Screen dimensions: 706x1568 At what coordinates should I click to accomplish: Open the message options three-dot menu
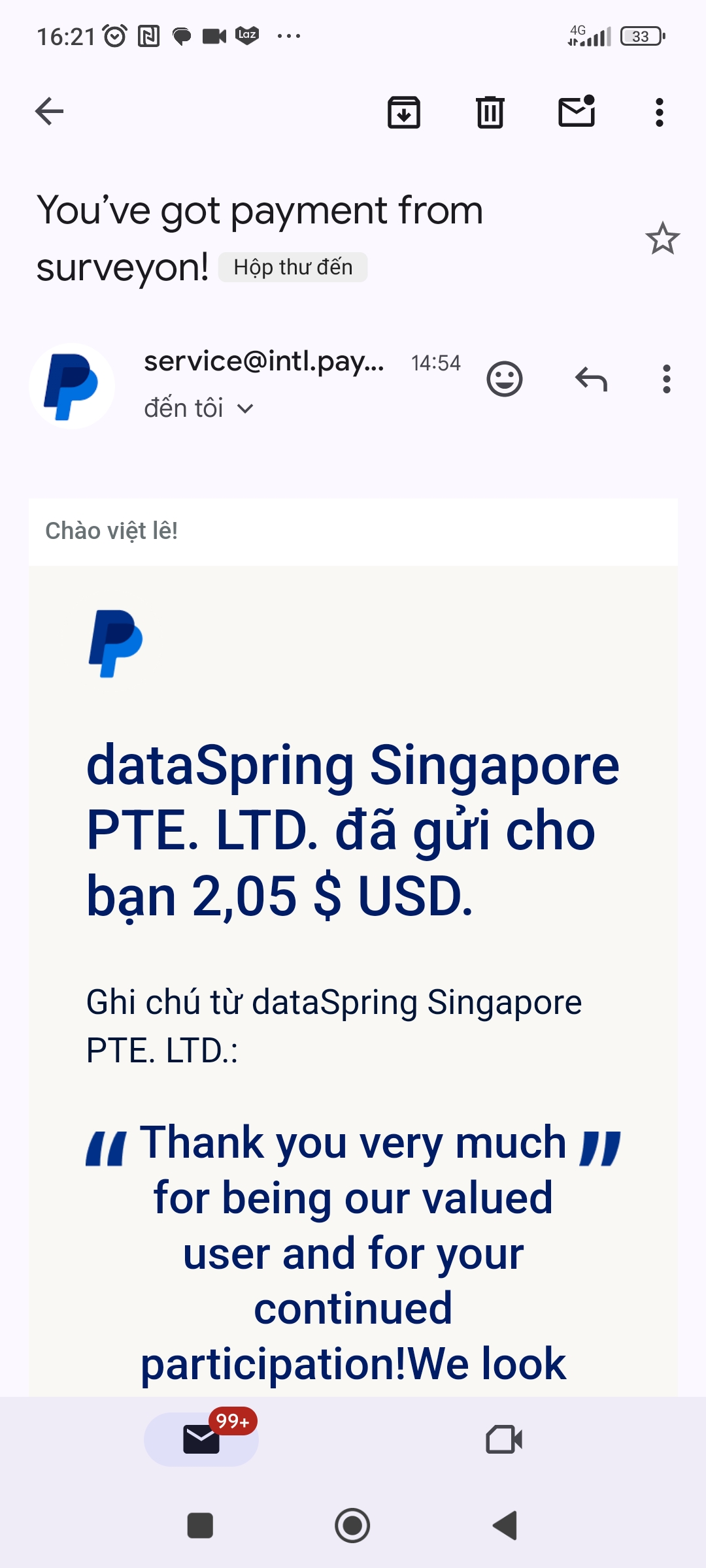tap(666, 379)
